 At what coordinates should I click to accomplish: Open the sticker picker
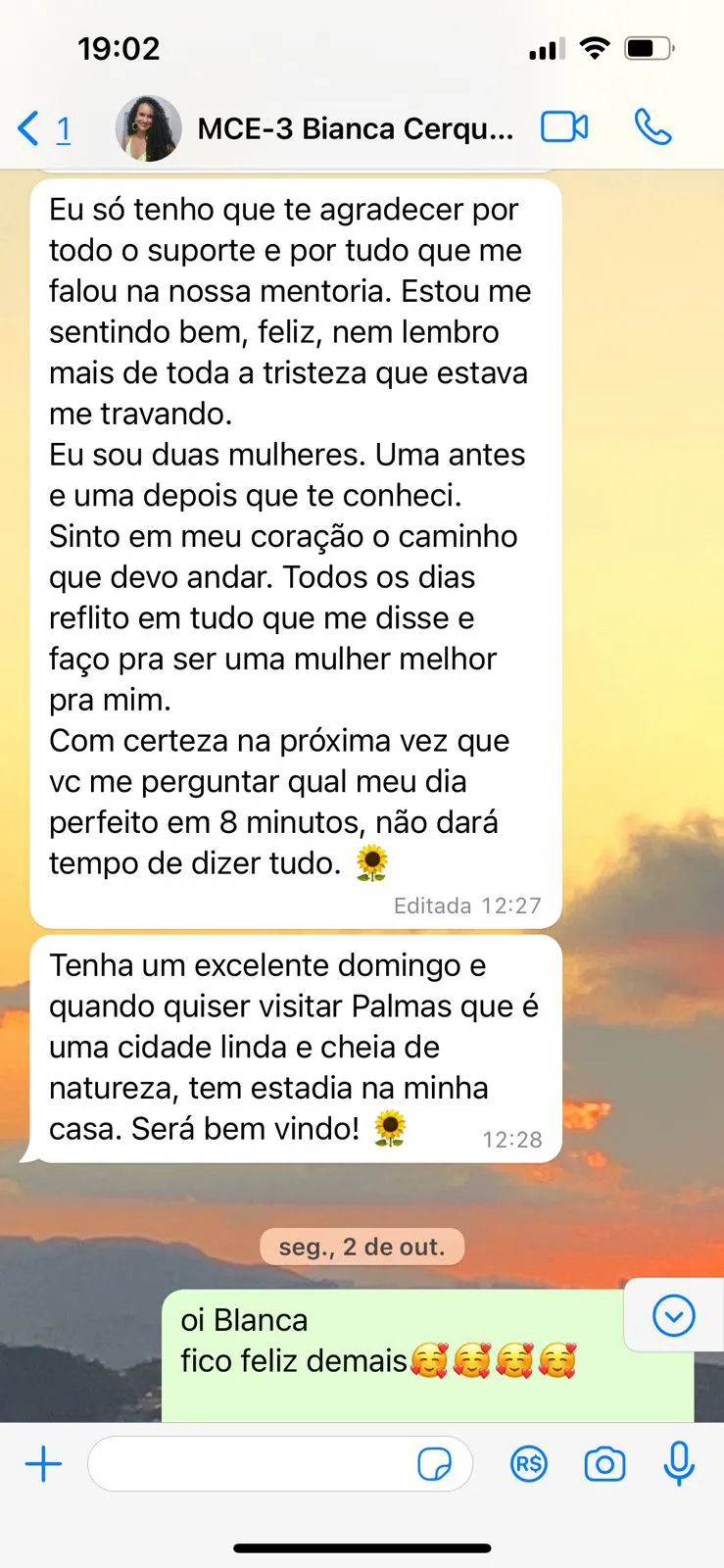tap(434, 1464)
